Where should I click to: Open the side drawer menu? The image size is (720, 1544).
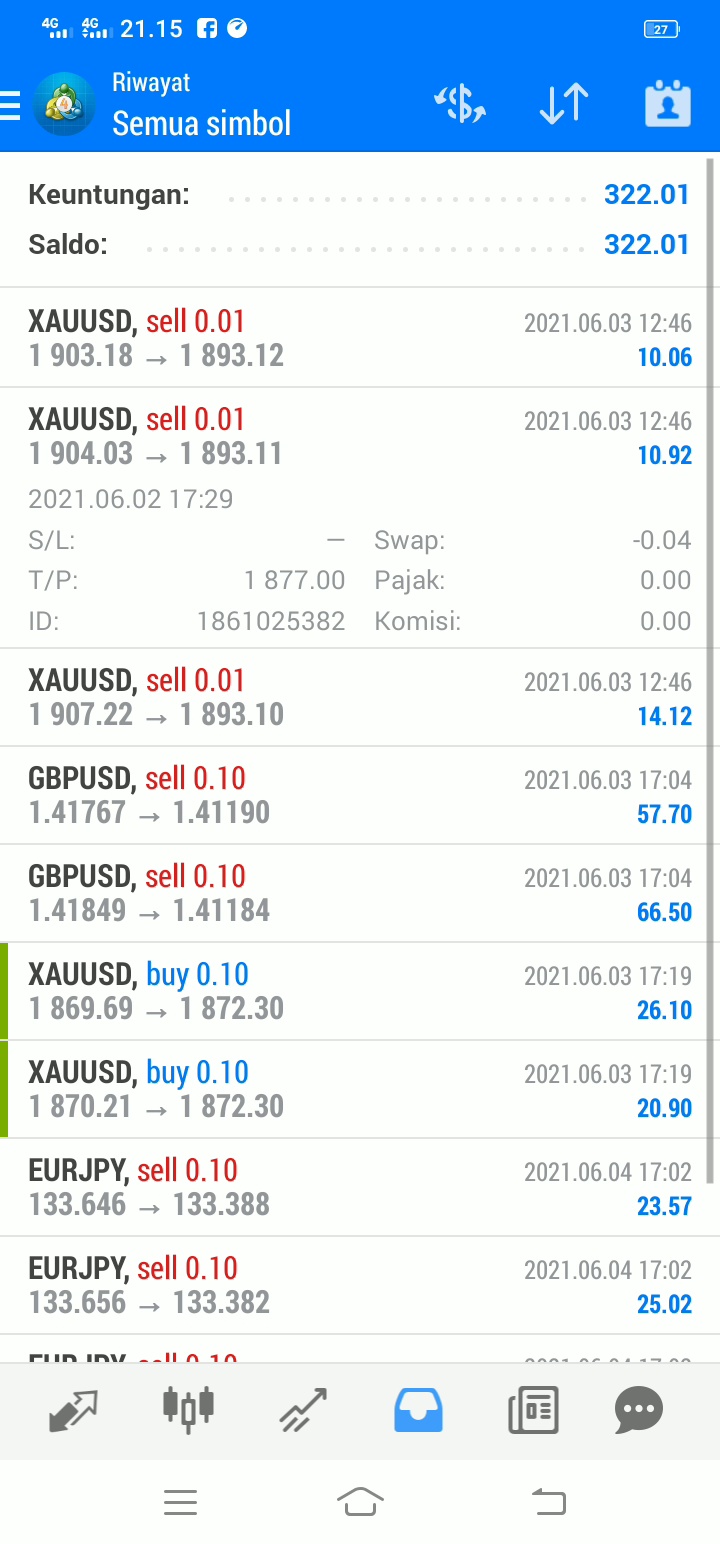[12, 104]
